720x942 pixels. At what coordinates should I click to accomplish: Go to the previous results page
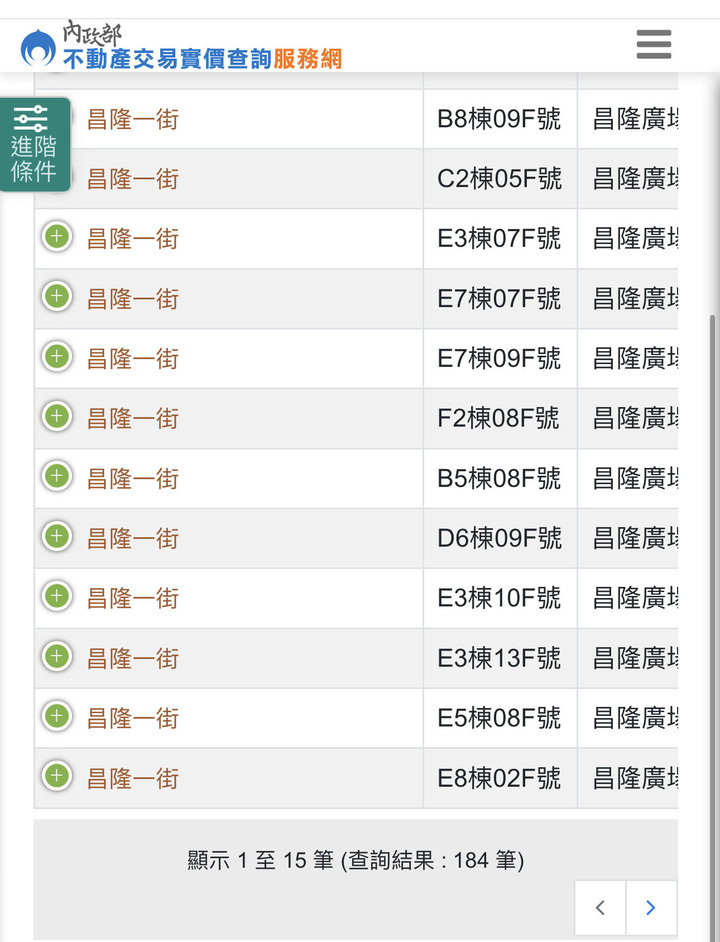click(600, 908)
